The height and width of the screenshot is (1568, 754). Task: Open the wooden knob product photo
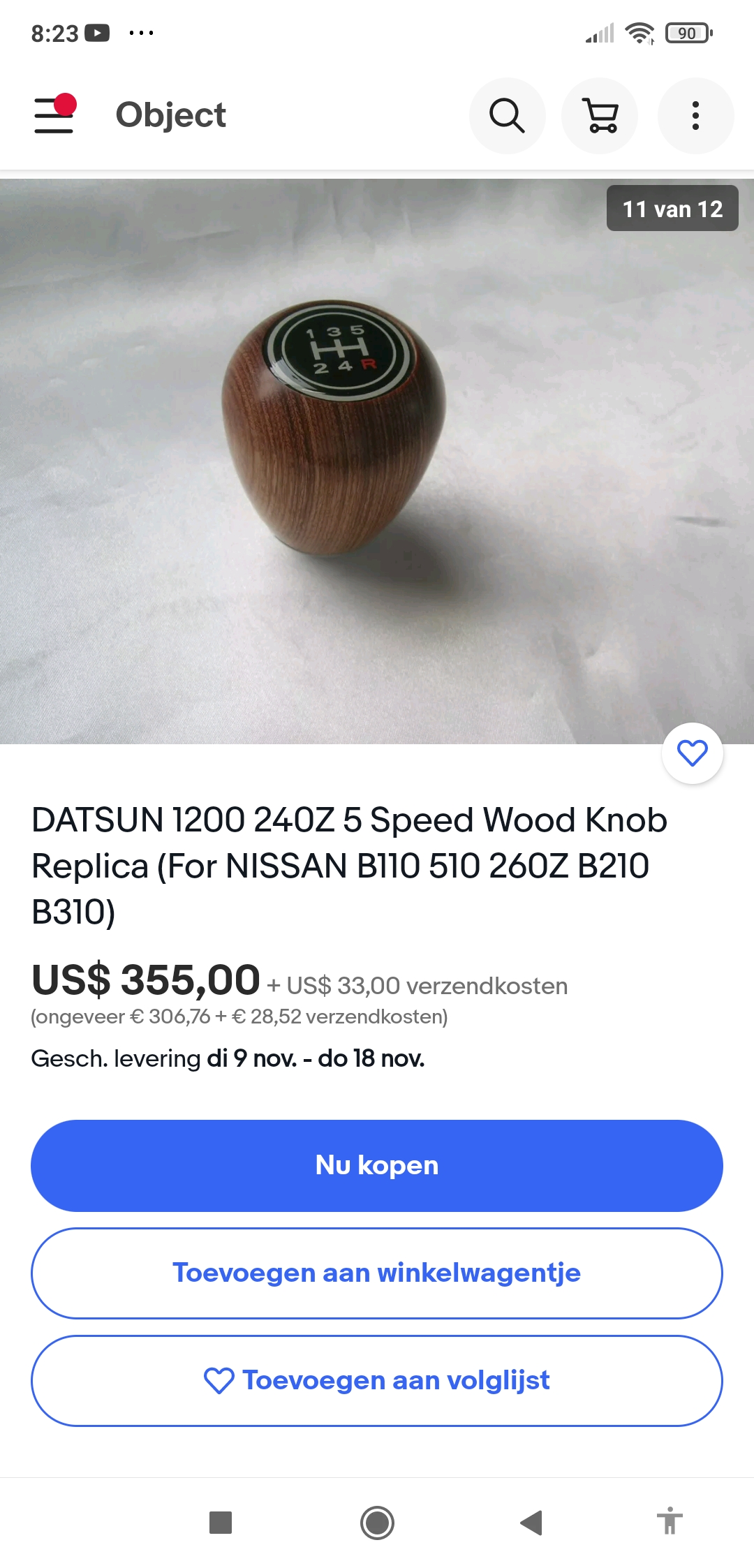tap(377, 461)
